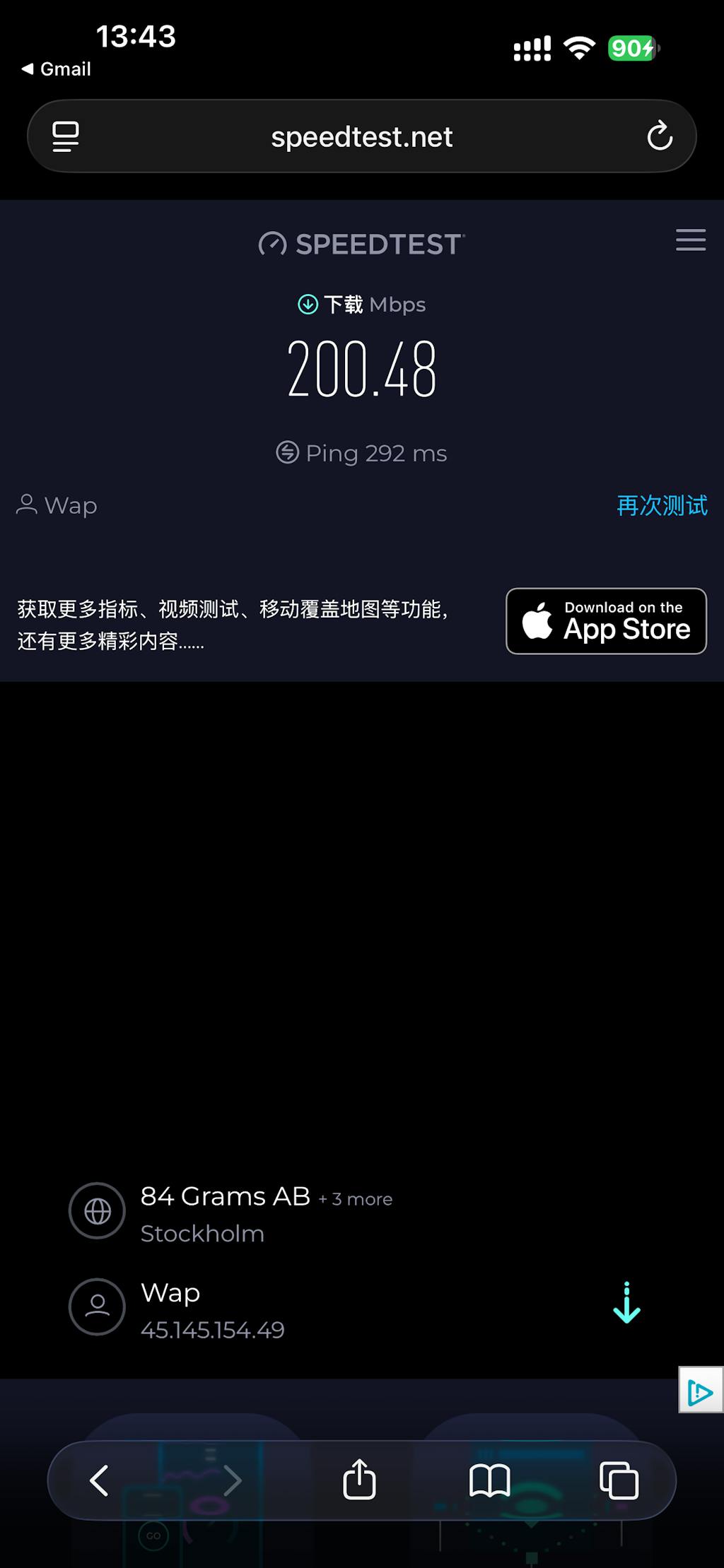Screen dimensions: 724x1568
Task: Show all open tabs
Action: tap(619, 1480)
